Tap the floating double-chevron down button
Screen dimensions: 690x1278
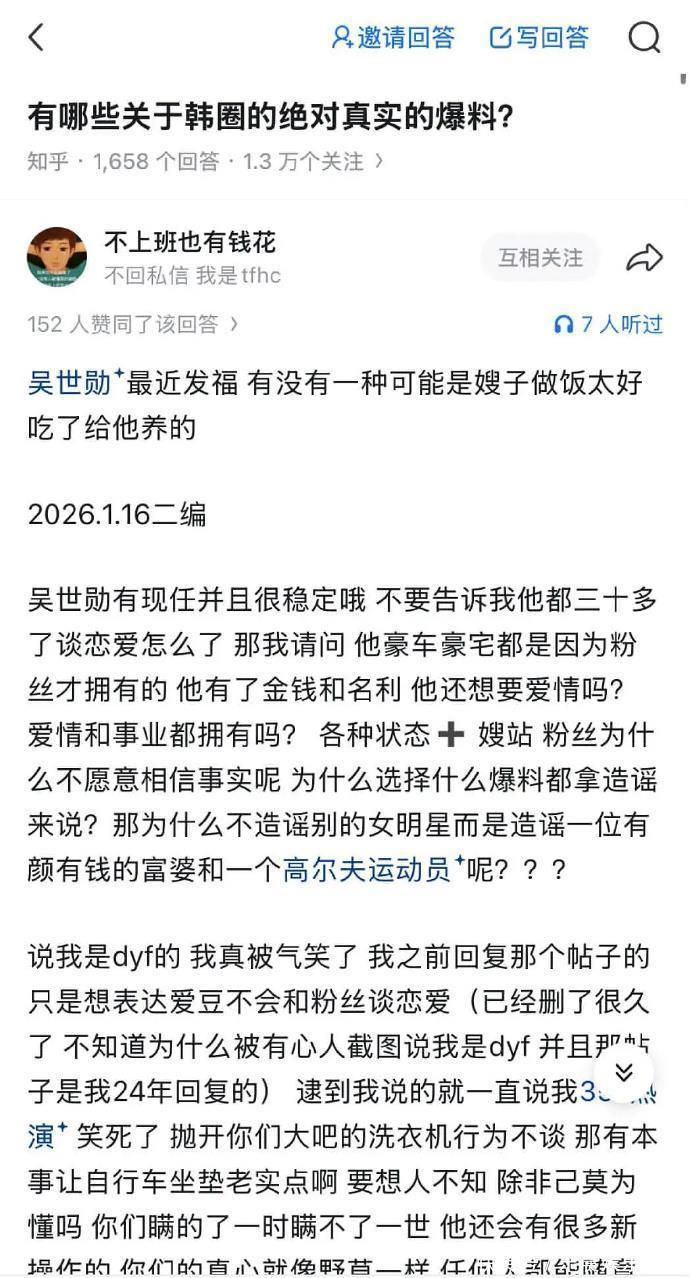coord(624,1073)
